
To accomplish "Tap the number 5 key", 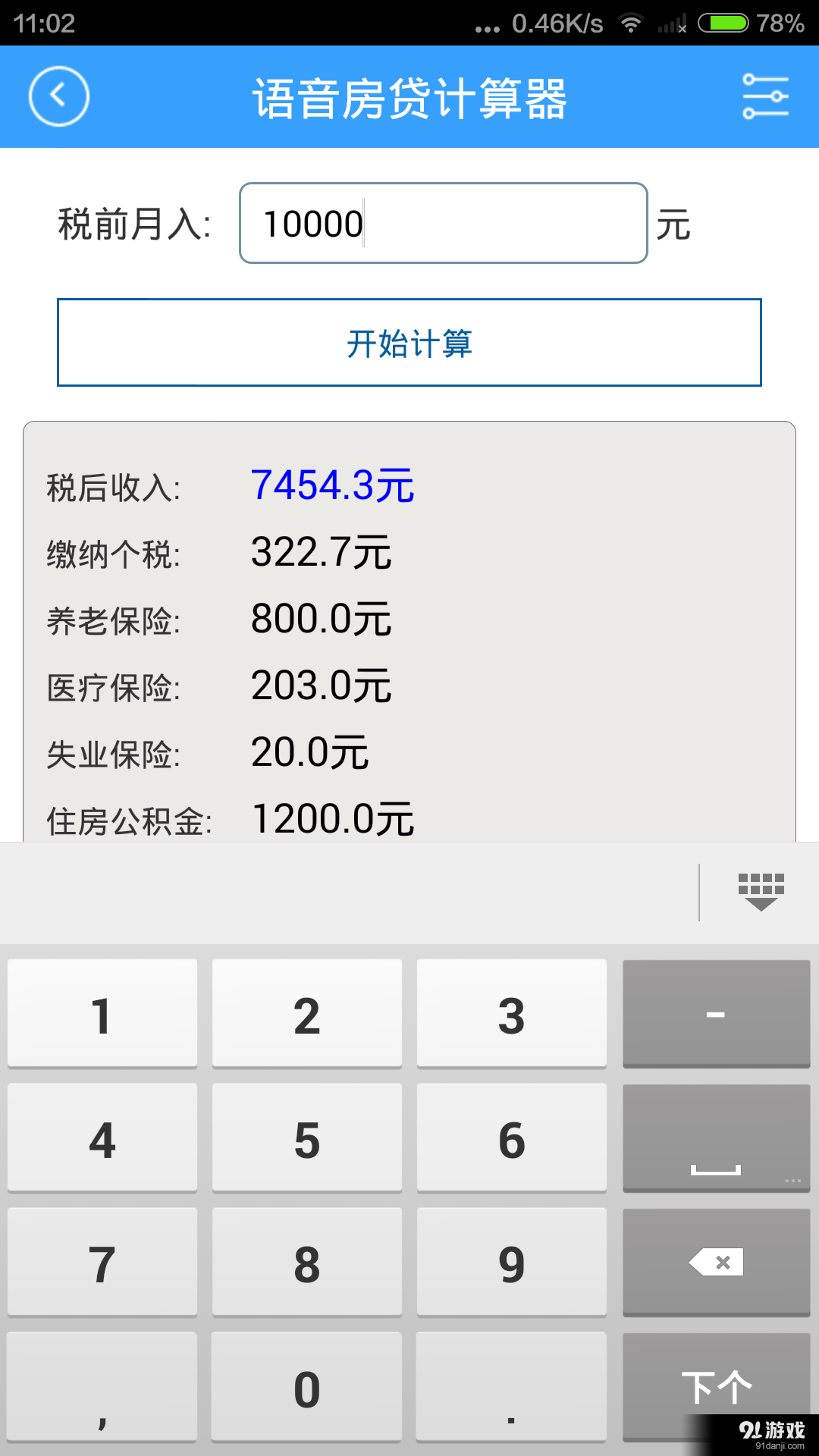I will pos(307,1137).
